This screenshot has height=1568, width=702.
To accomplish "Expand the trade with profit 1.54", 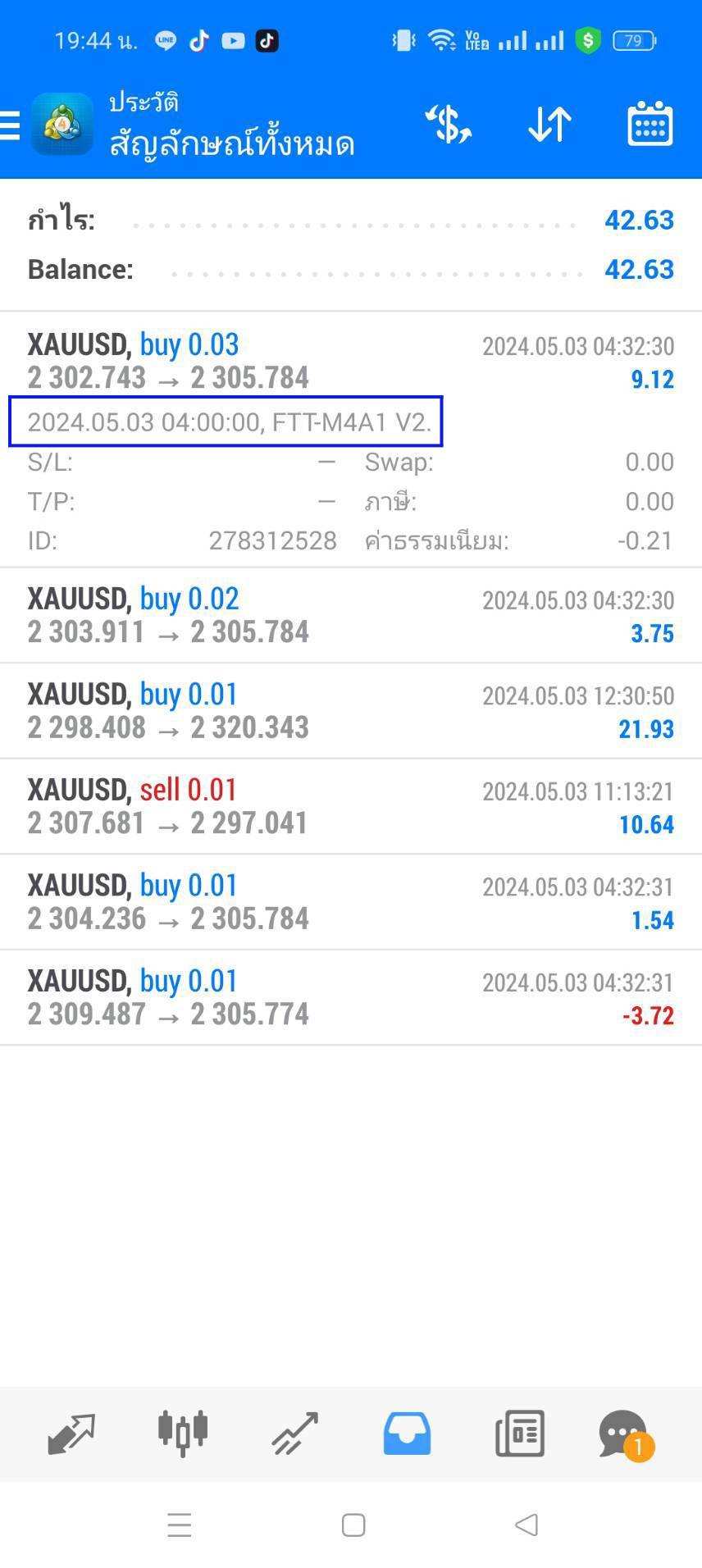I will coord(351,902).
